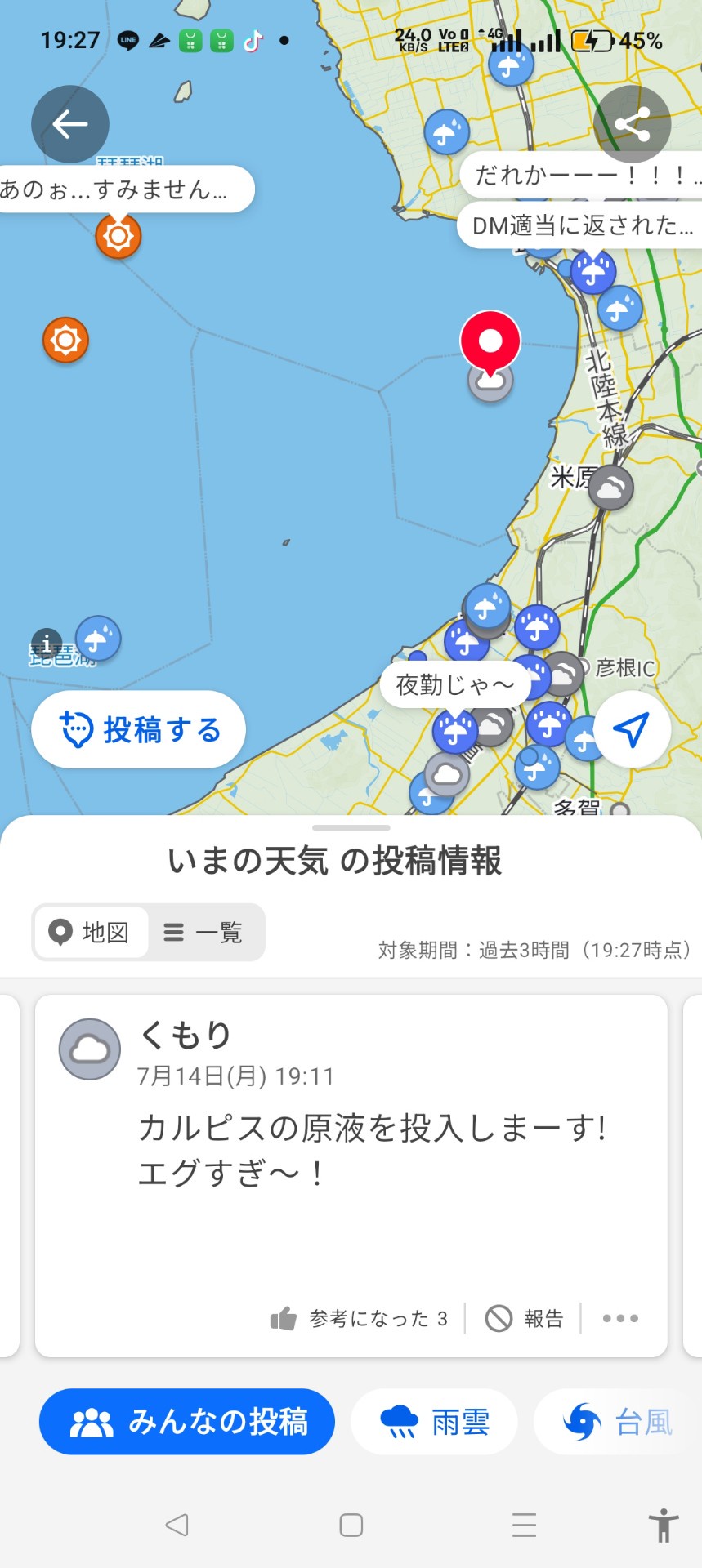Image resolution: width=702 pixels, height=1568 pixels.
Task: Report the くもり post via 報告
Action: [x=524, y=1318]
